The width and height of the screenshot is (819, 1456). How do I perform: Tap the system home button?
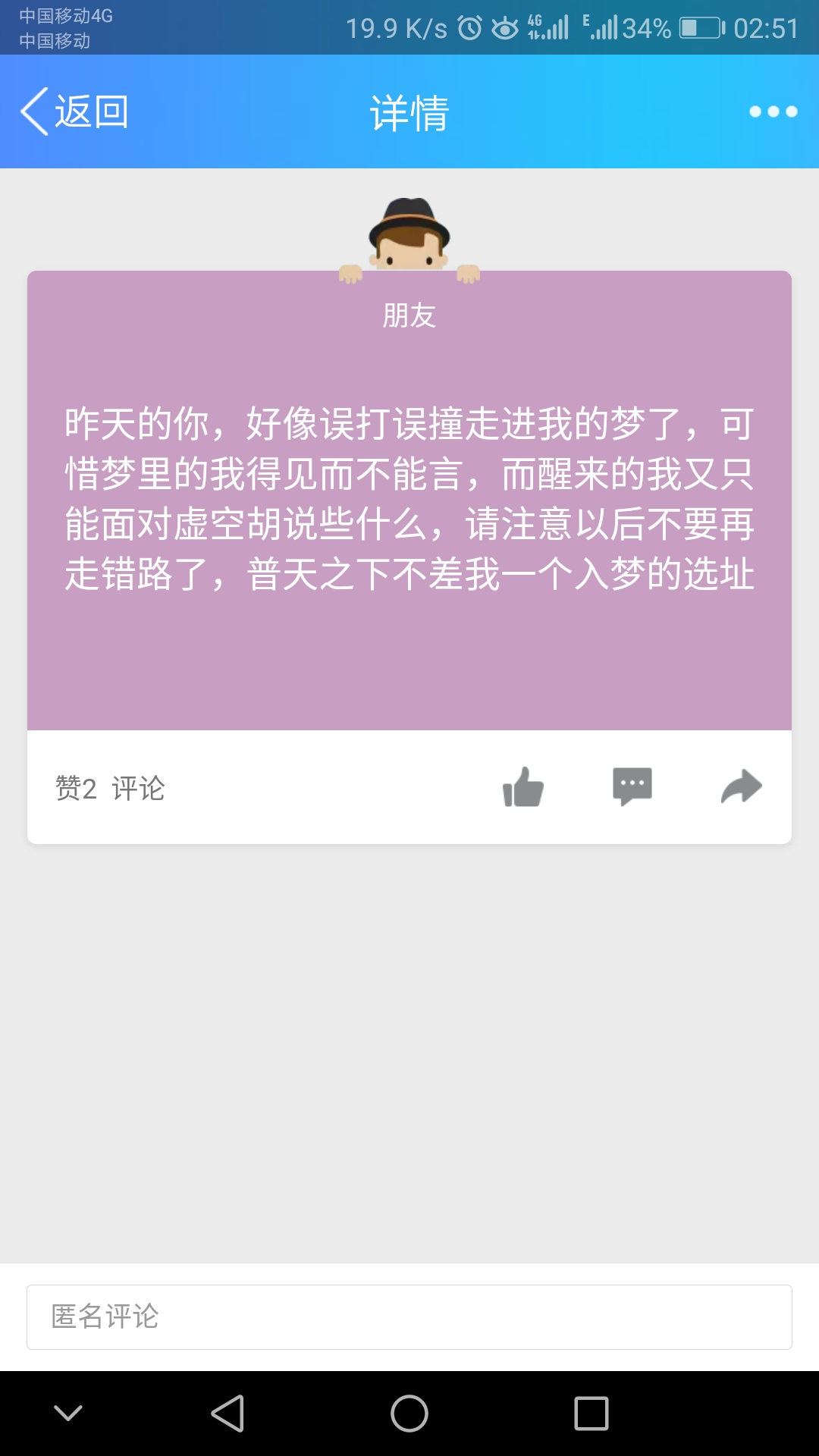tap(409, 1414)
